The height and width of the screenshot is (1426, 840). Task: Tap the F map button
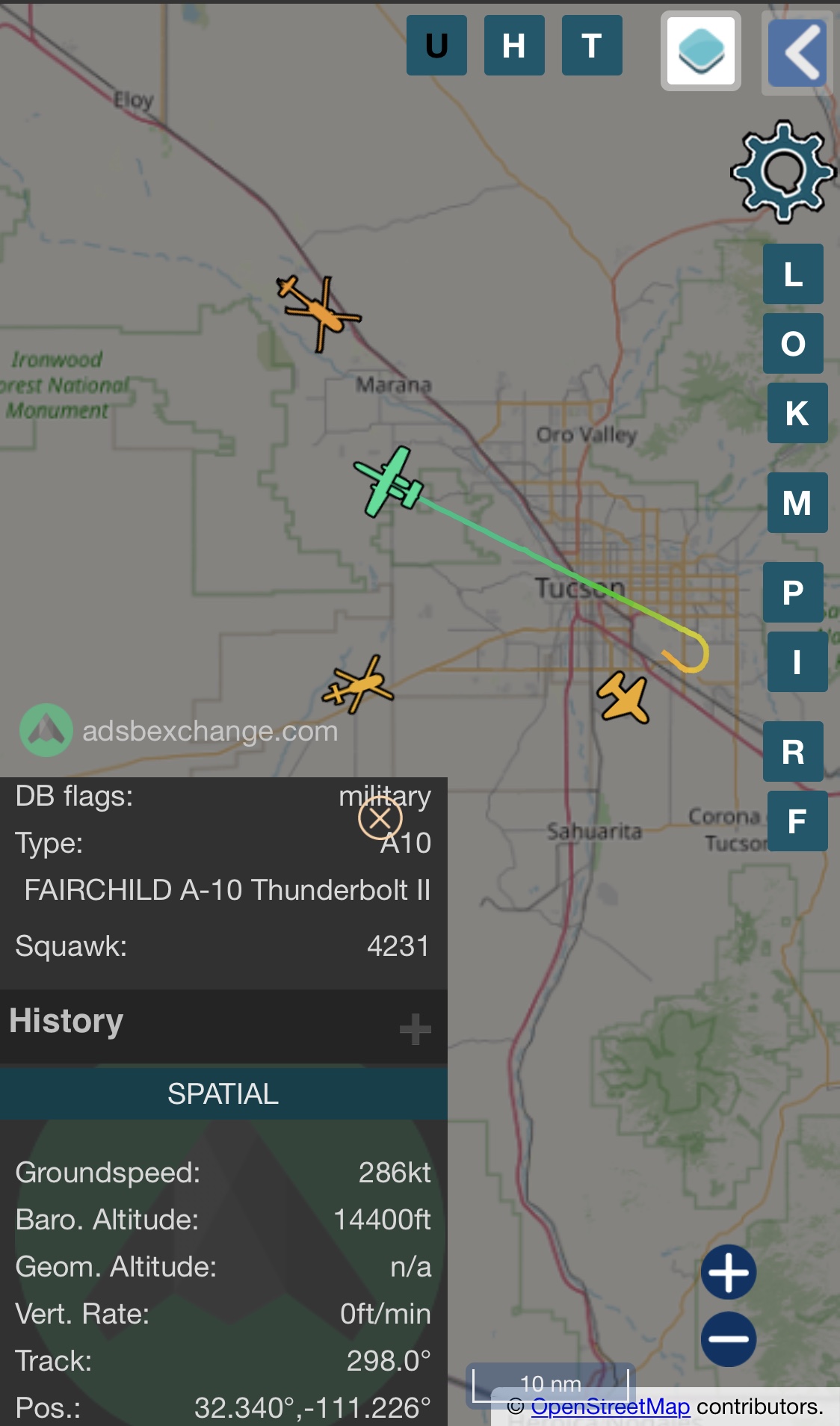point(797,821)
